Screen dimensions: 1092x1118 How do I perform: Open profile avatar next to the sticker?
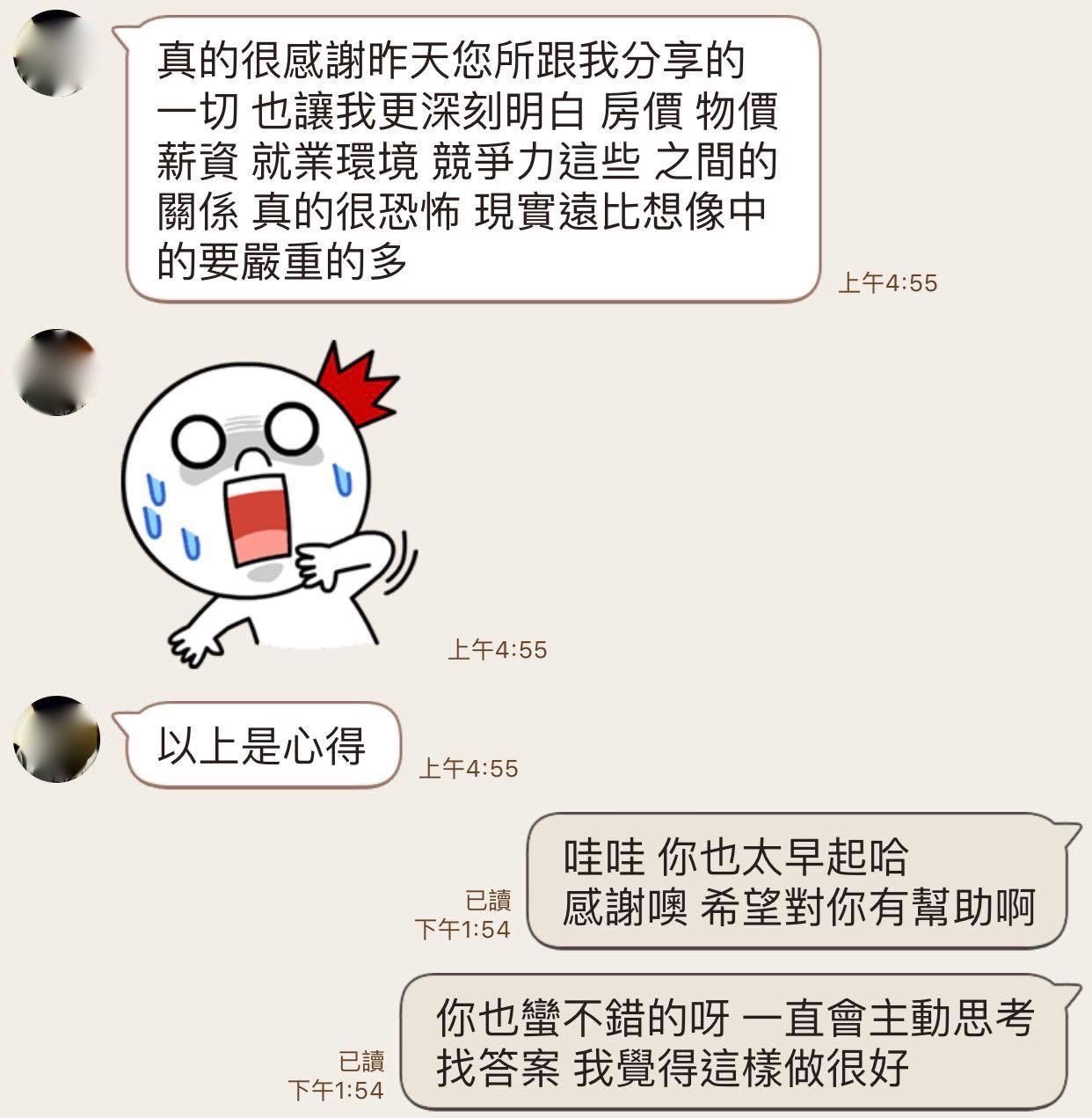point(56,372)
